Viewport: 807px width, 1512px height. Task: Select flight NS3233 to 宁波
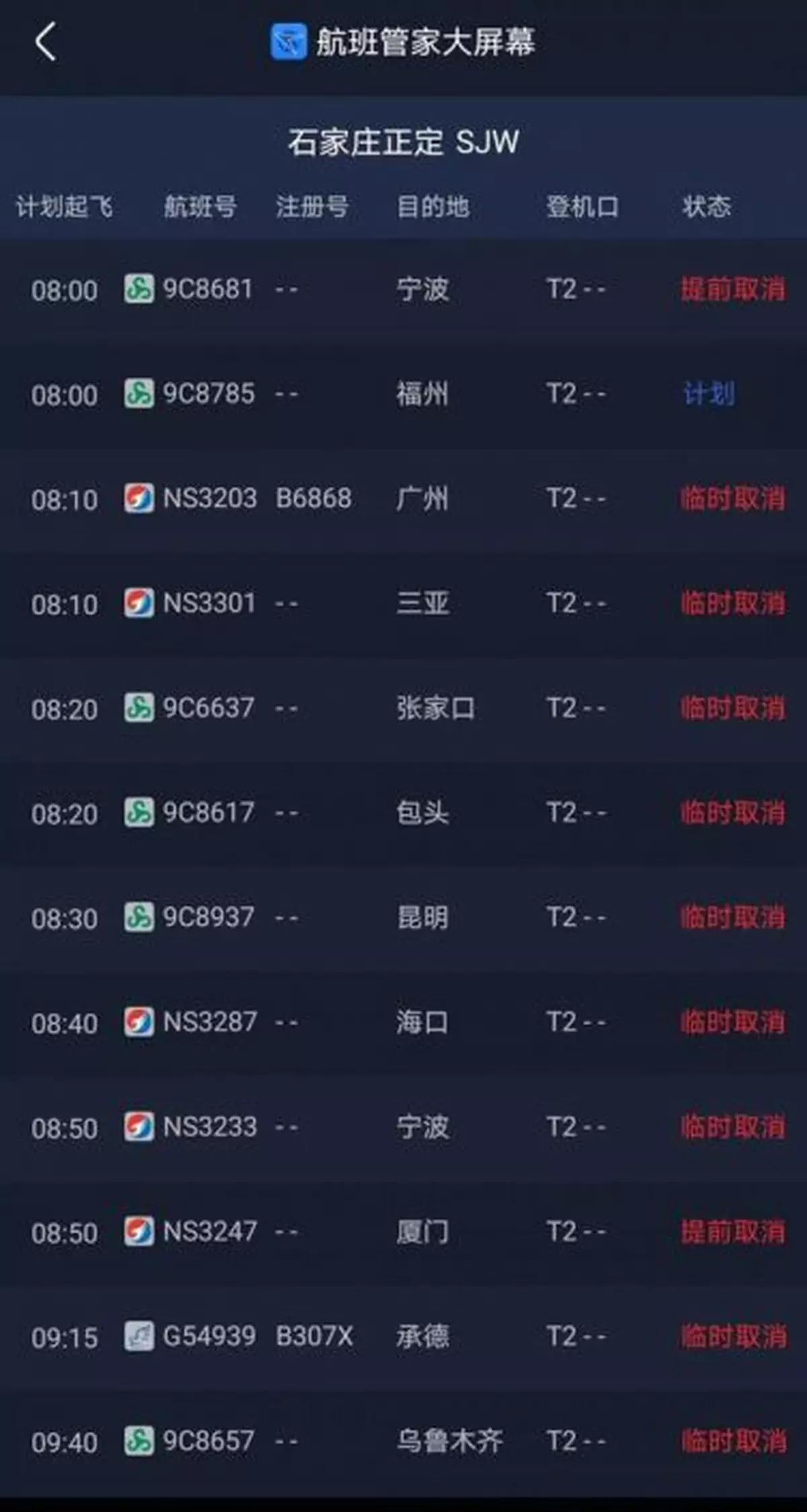click(x=403, y=1127)
